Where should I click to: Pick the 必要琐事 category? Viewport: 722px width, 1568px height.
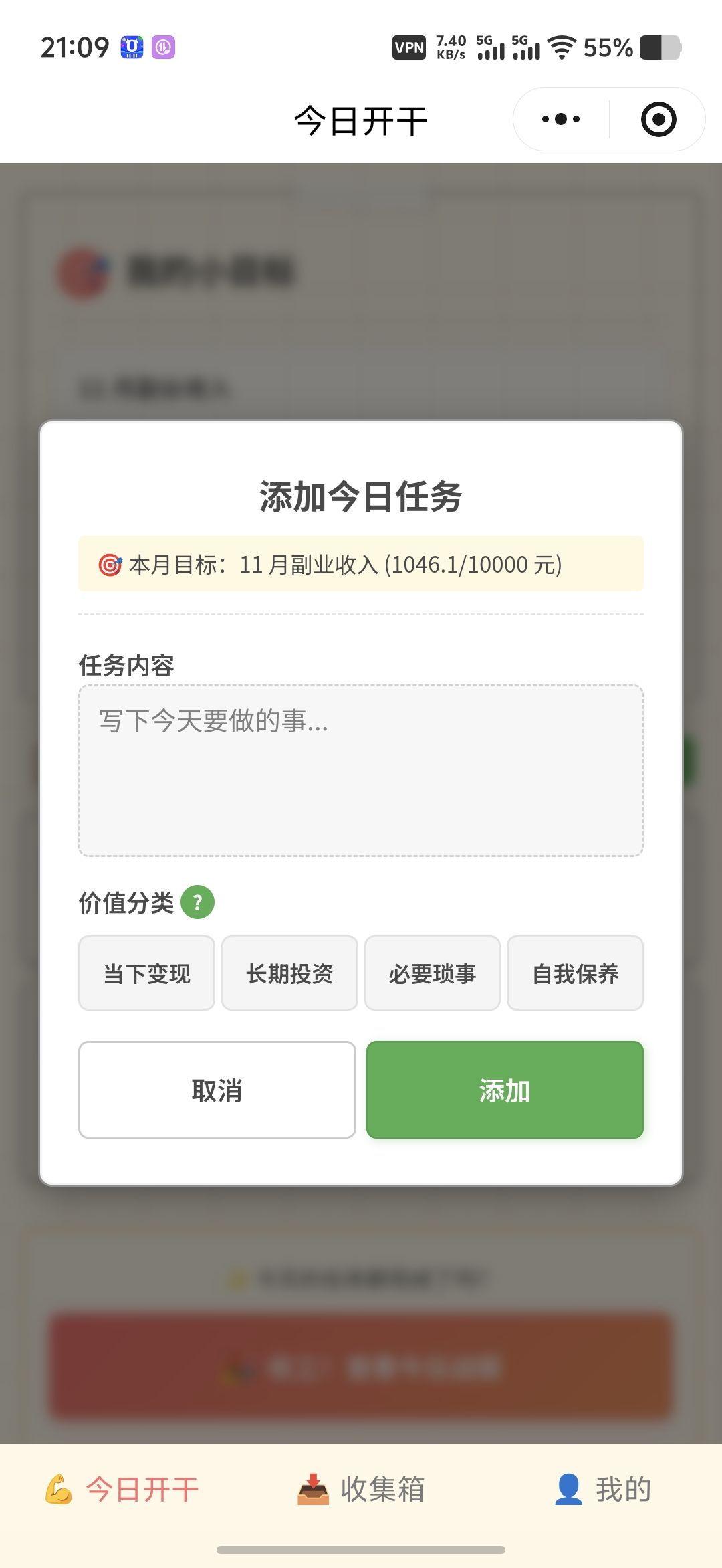coord(433,973)
